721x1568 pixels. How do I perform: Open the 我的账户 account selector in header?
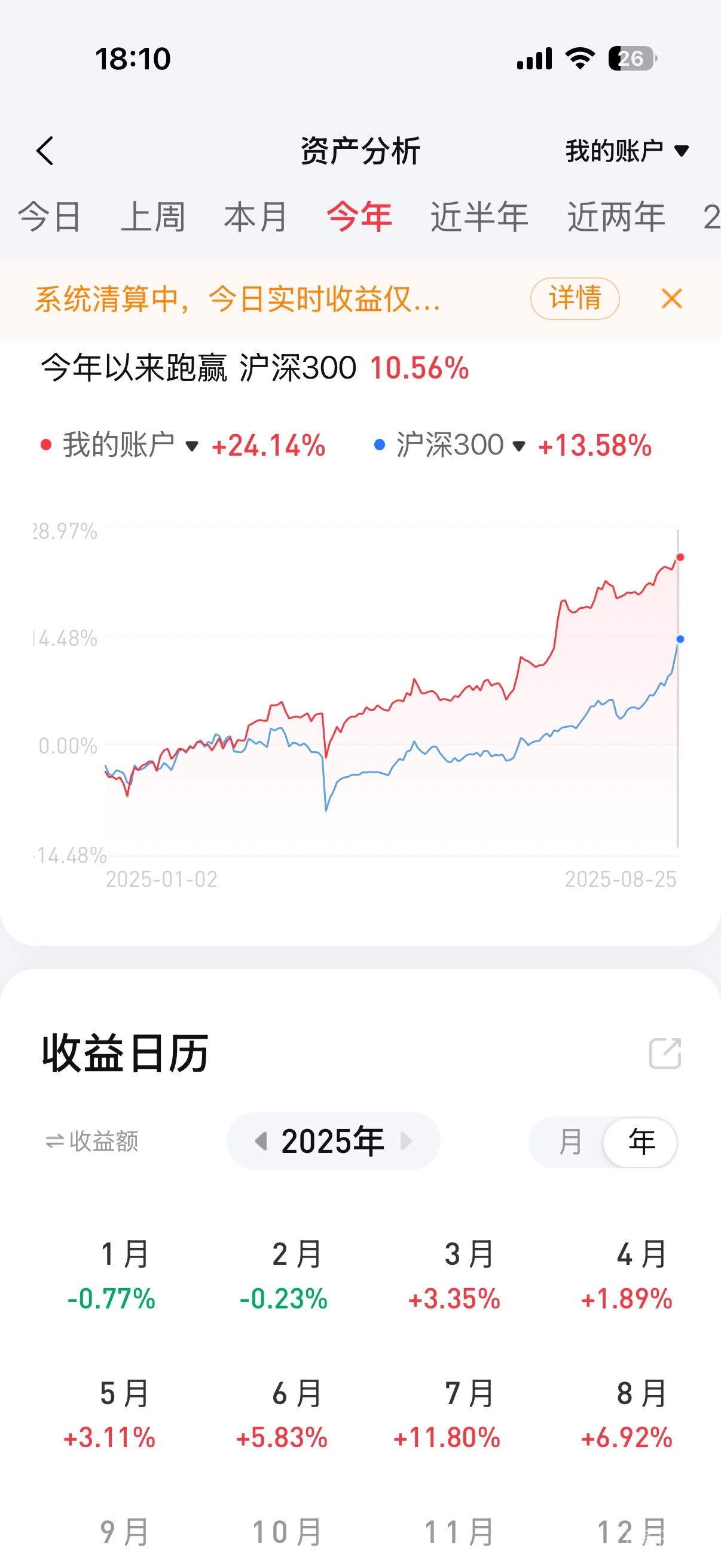tap(626, 151)
